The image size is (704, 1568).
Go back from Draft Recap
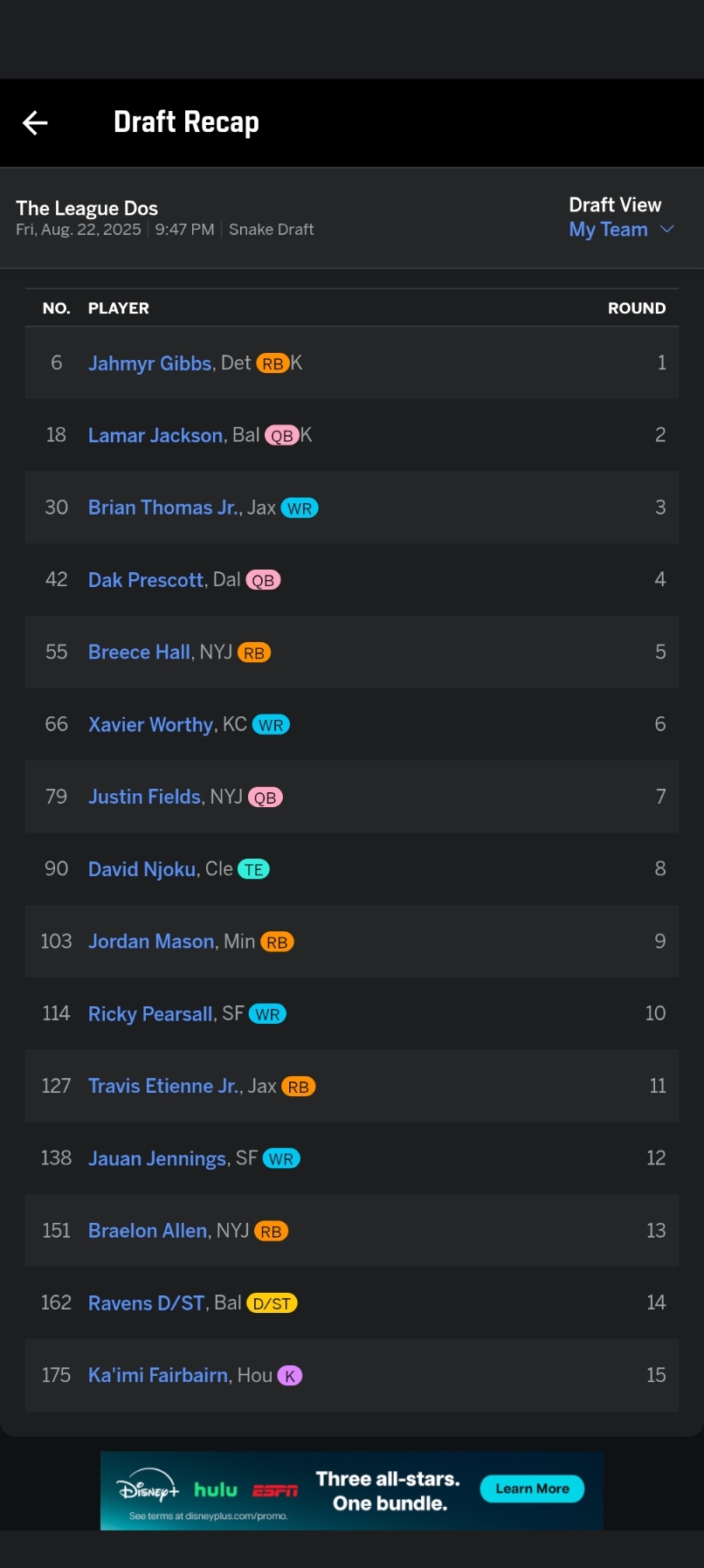(35, 123)
